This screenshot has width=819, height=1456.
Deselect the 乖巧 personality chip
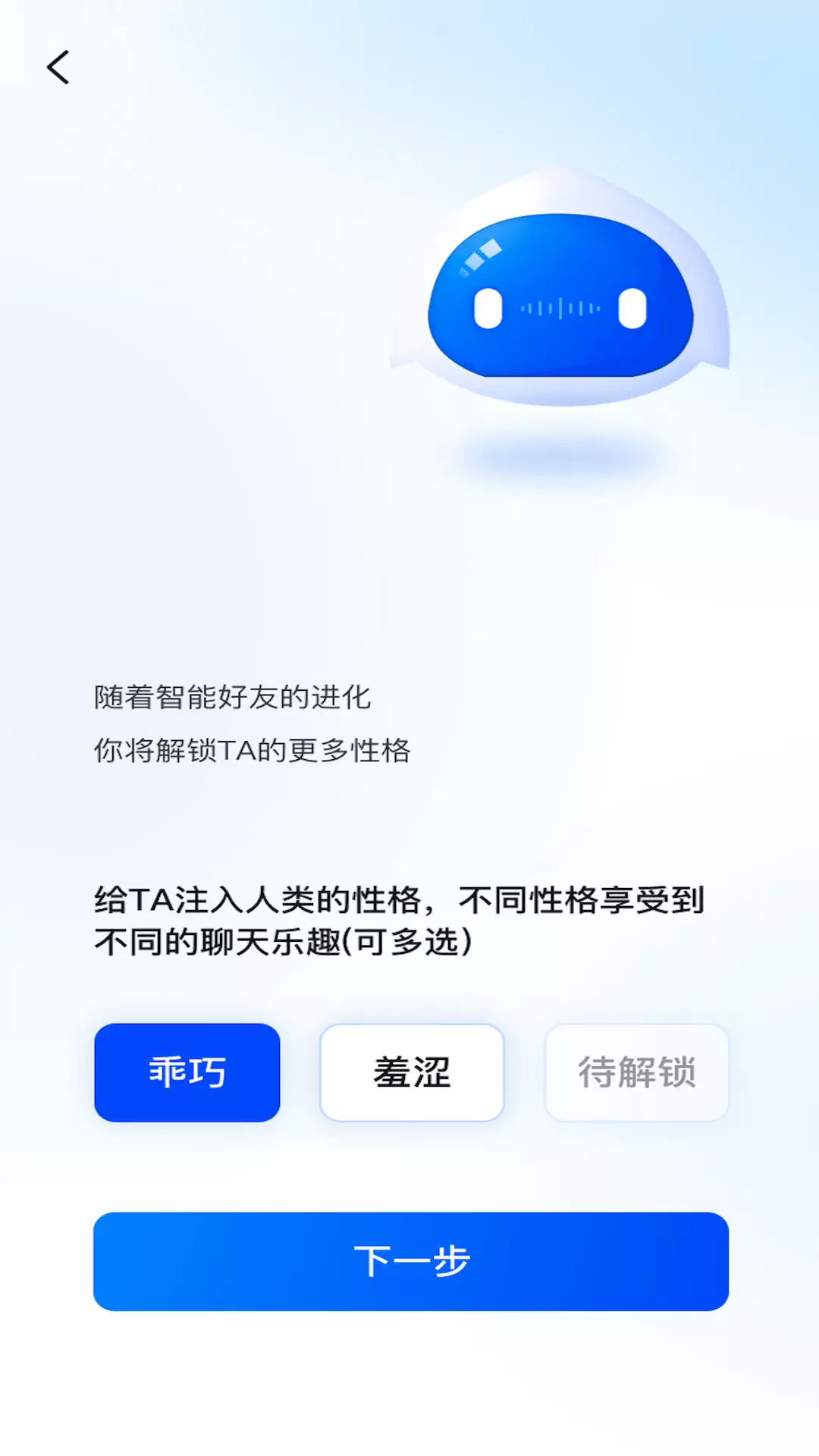[x=187, y=1072]
